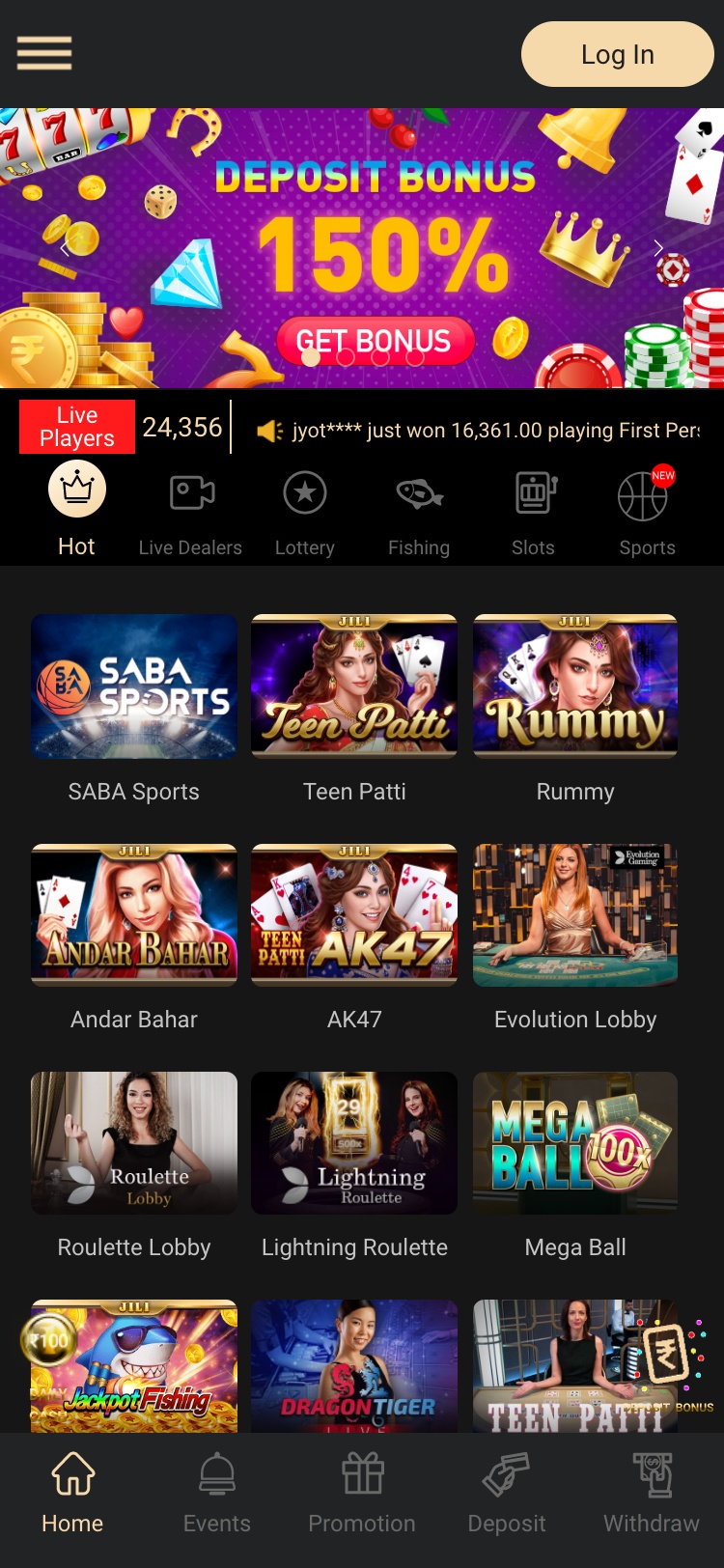Open SABA Sports game tile
Screen dimensions: 724x1568
[134, 686]
